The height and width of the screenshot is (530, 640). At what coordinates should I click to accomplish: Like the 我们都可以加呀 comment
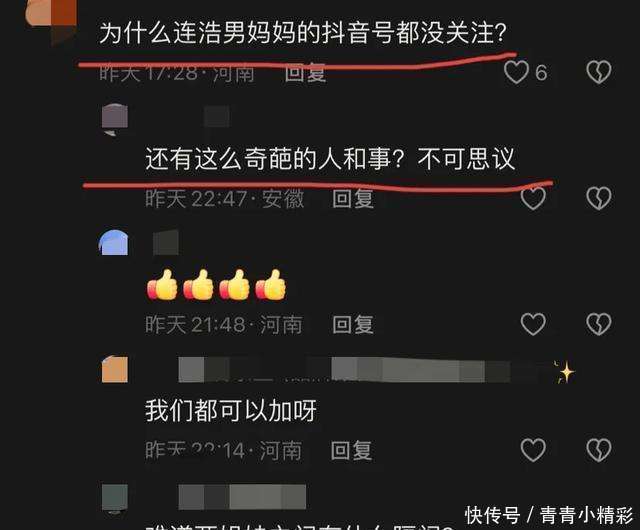coord(534,450)
